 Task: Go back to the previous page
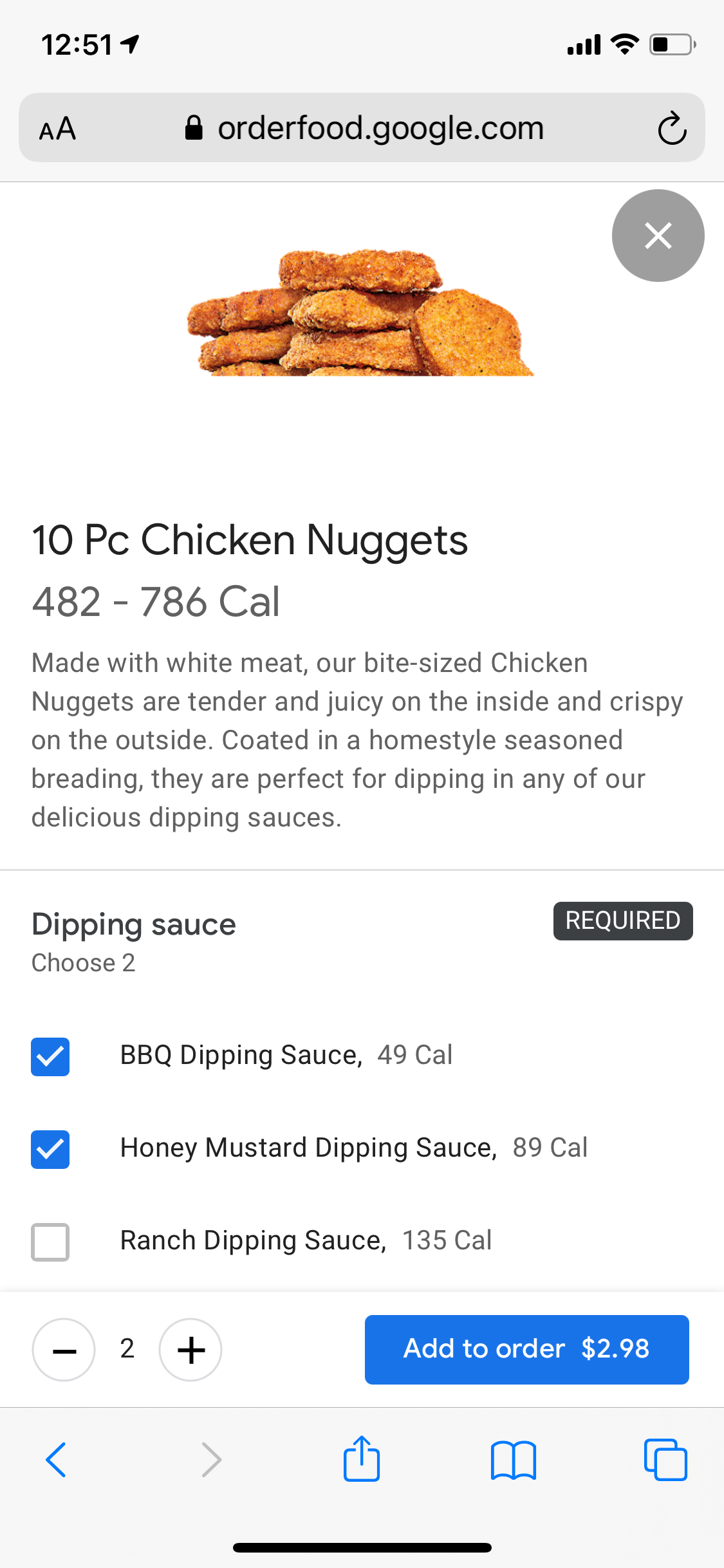coord(56,1460)
